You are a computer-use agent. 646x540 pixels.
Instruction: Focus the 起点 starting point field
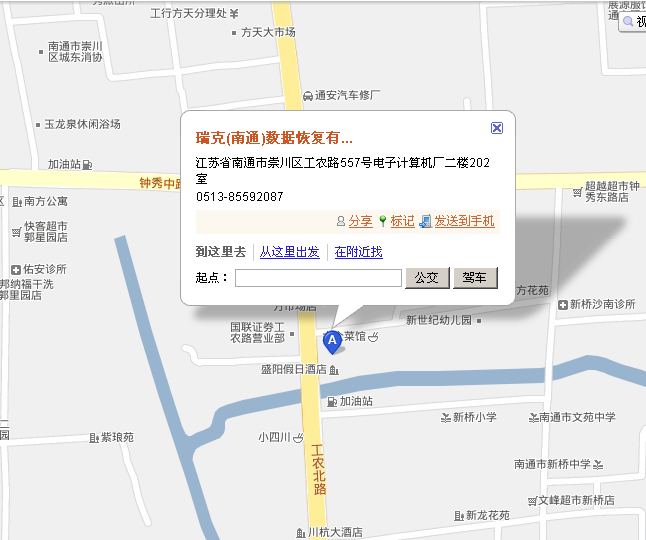[x=318, y=278]
